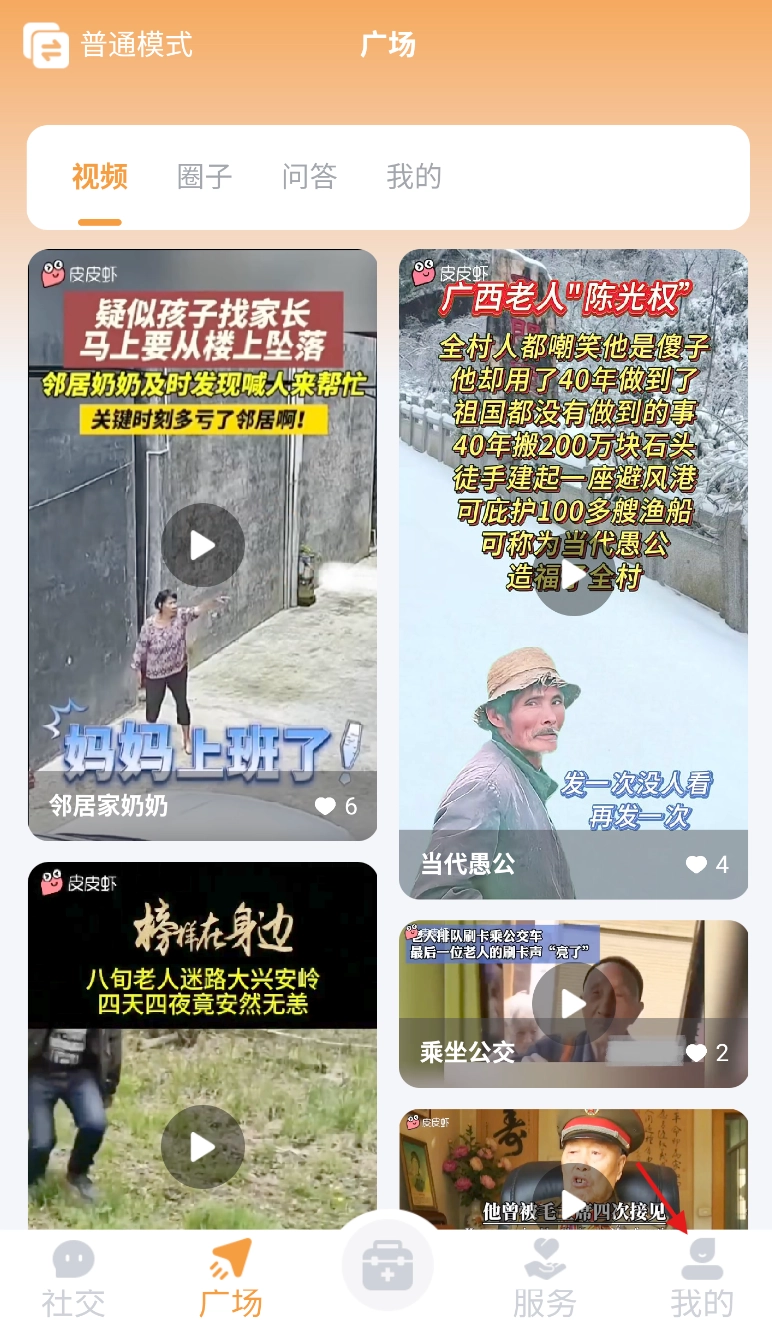
Task: Like the 乘坐公交 video
Action: [x=697, y=1052]
